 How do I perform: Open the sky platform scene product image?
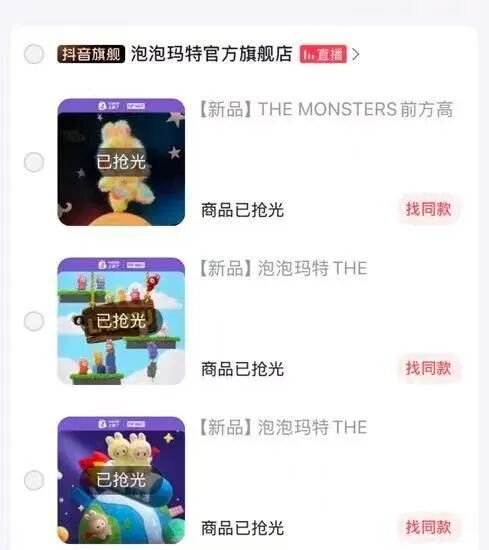click(121, 321)
